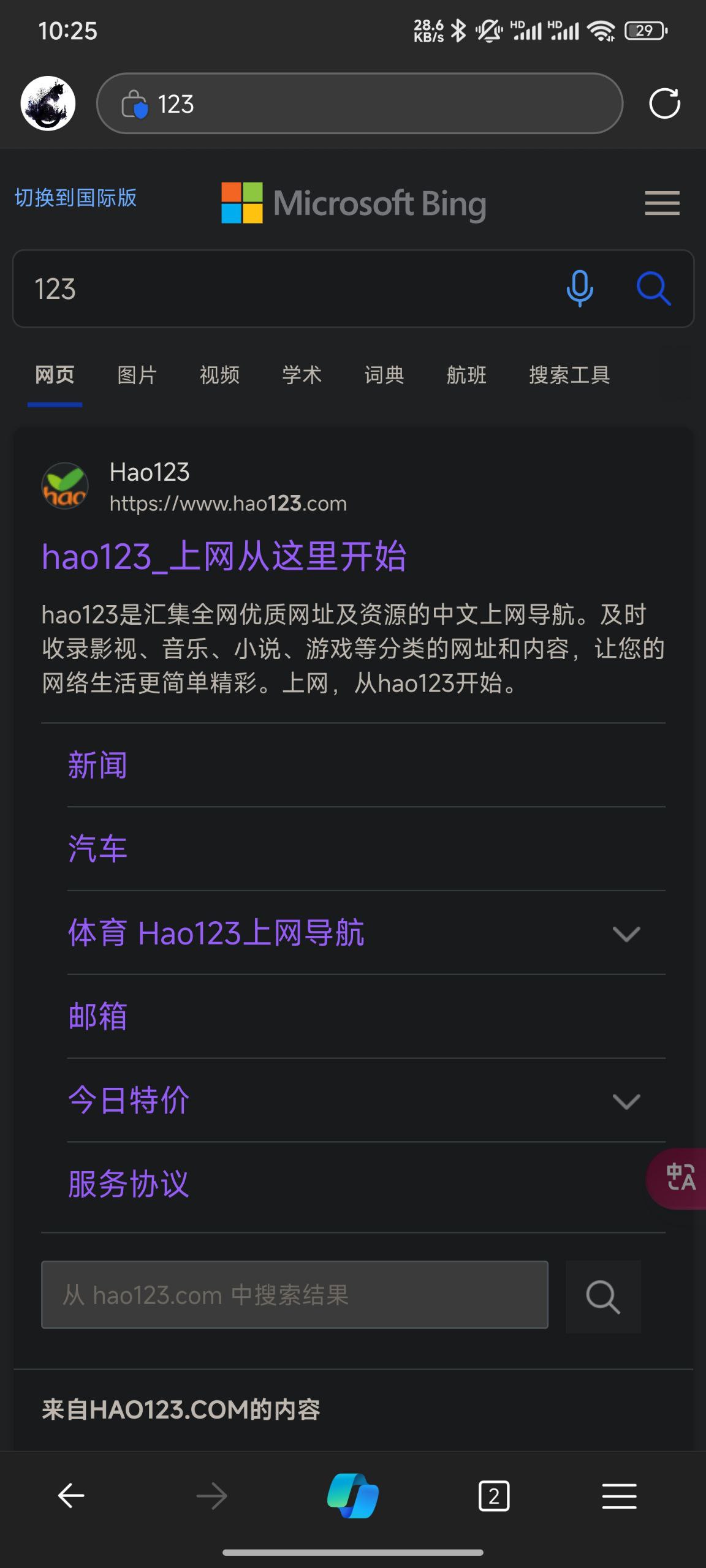The image size is (706, 1568).
Task: Start voice search with the microphone
Action: [x=579, y=288]
